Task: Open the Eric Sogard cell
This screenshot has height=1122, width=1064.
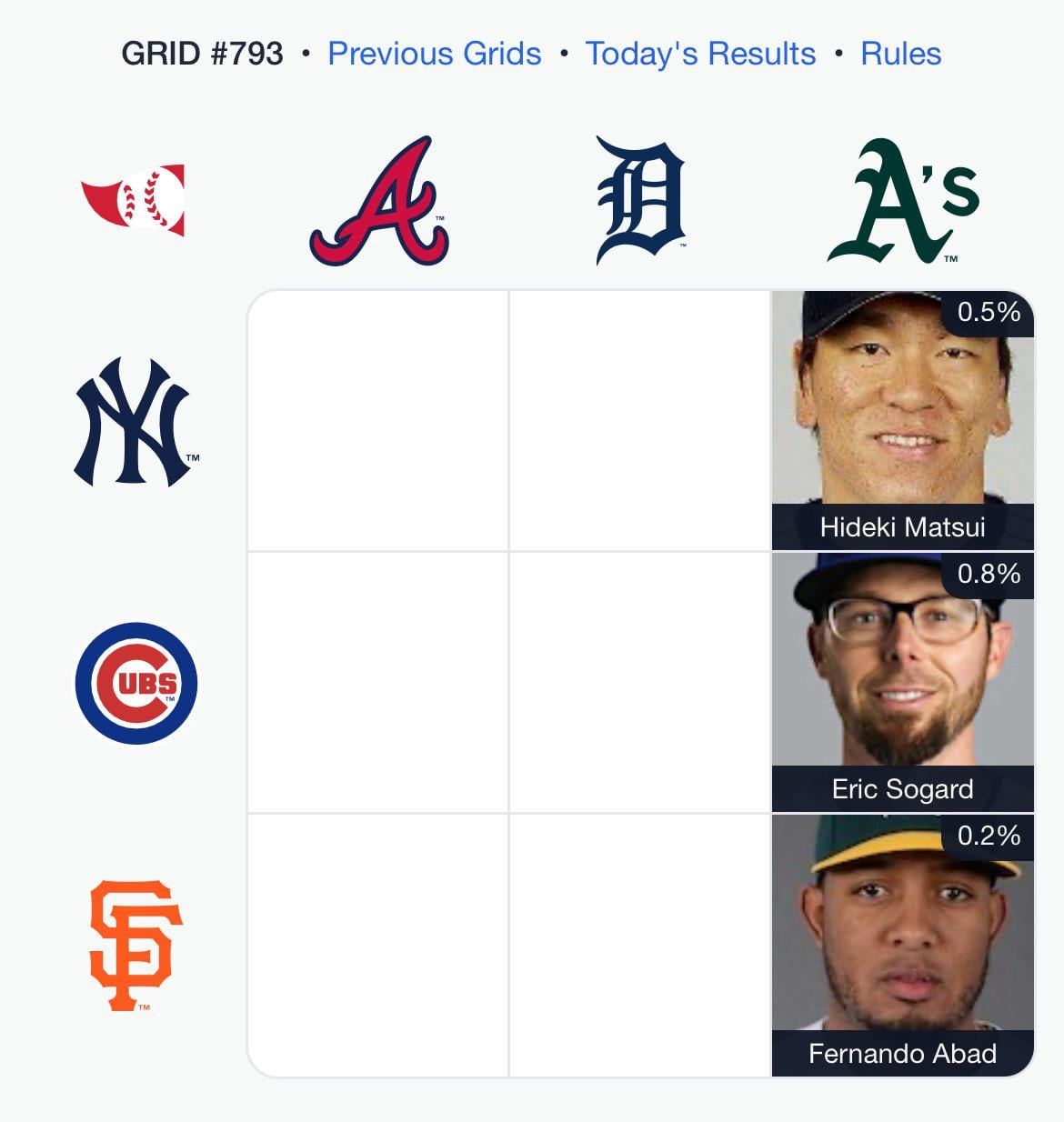Action: [x=902, y=683]
